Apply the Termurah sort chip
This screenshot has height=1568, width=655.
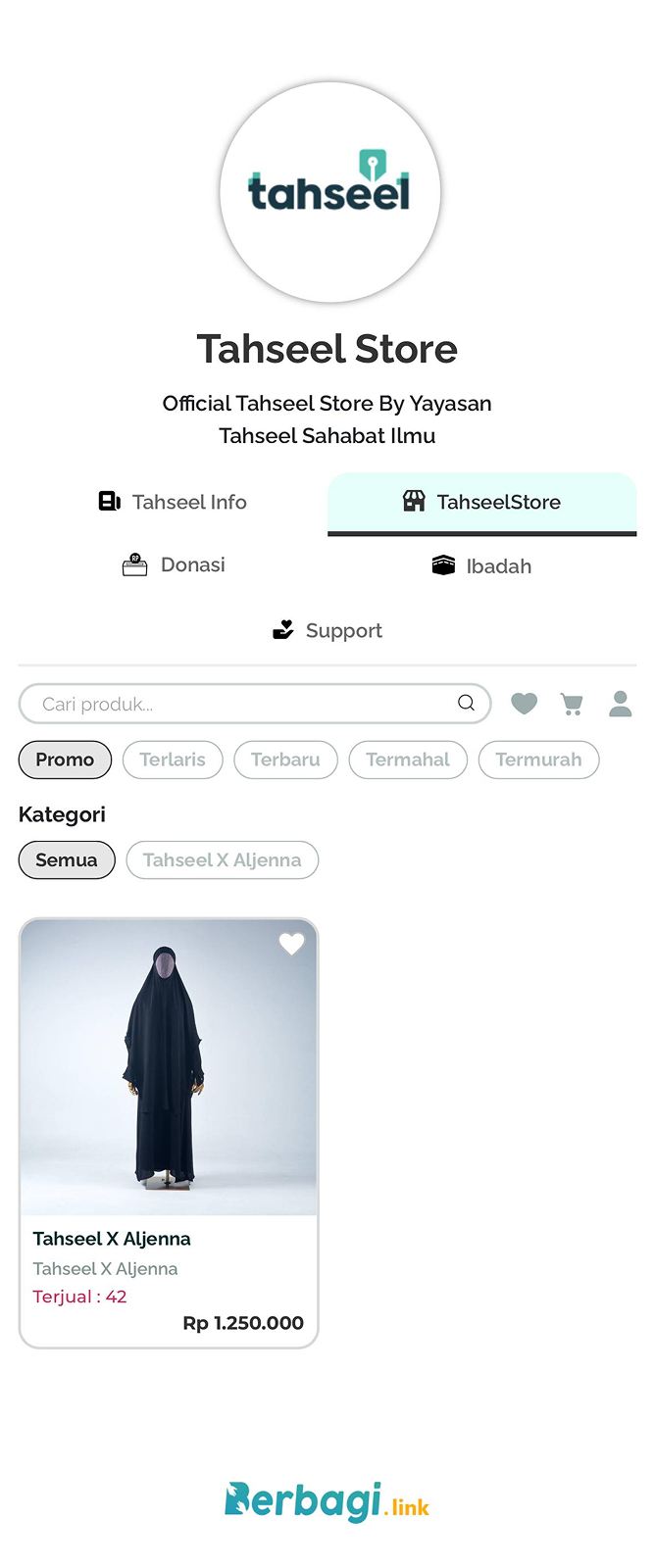538,759
